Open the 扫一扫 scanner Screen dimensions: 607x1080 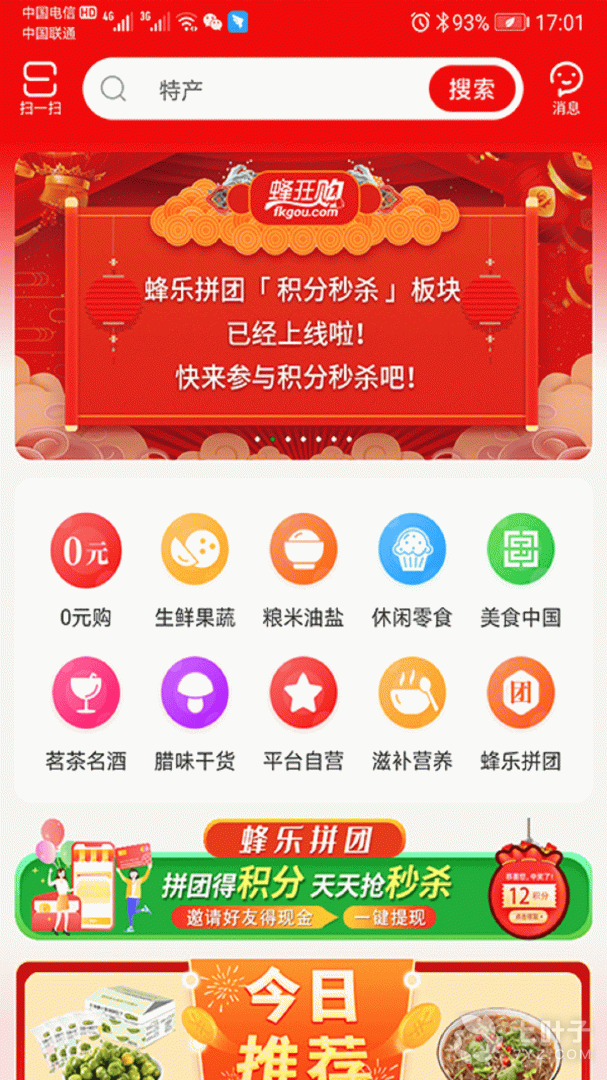(x=40, y=88)
